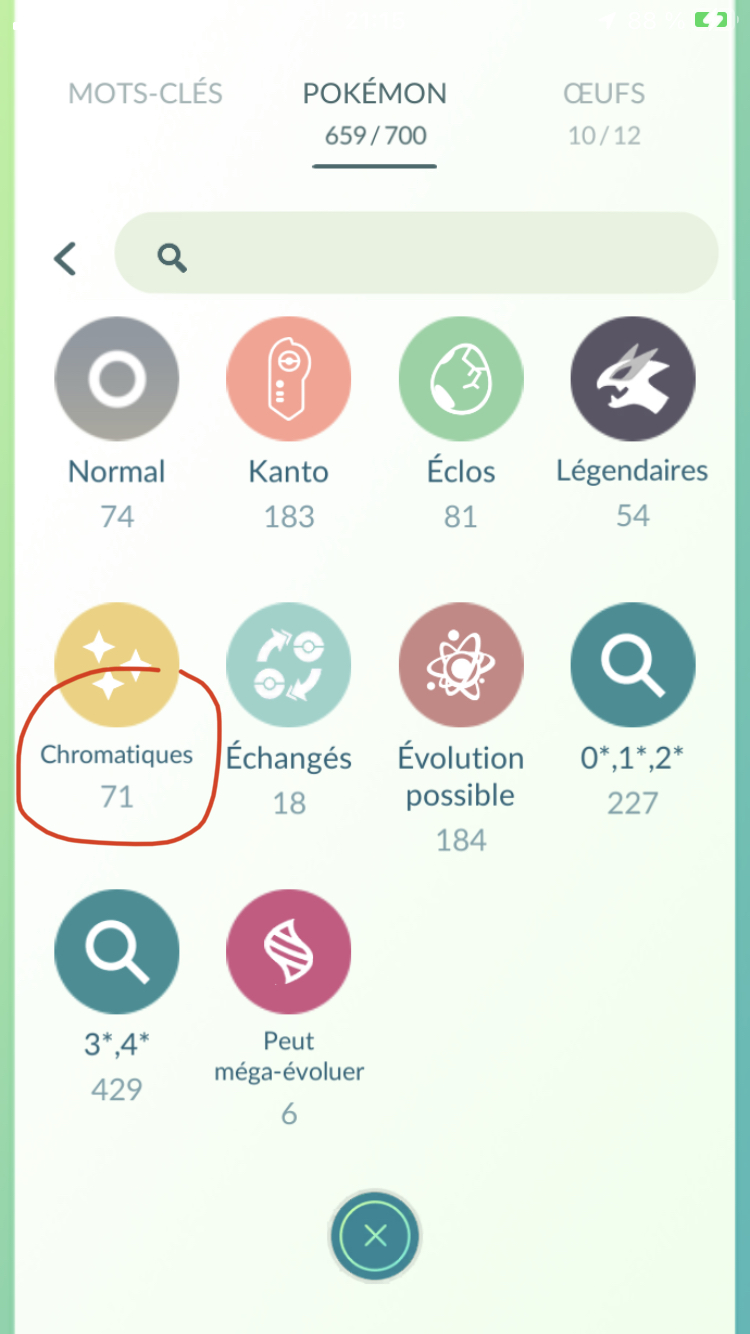Show hatched Pokémon with Éclos filter

[461, 380]
